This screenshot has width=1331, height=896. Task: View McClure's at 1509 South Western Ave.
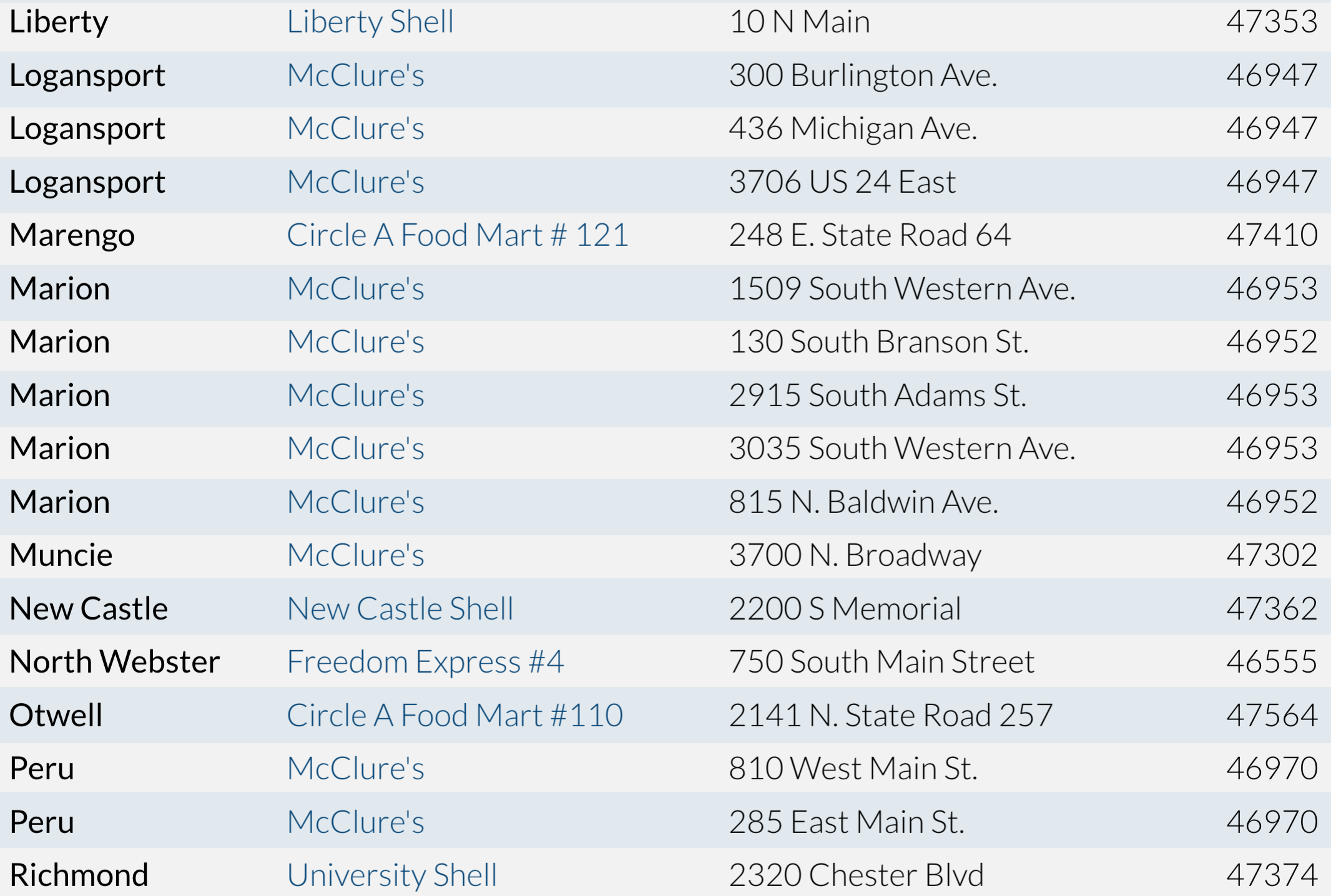[x=355, y=289]
